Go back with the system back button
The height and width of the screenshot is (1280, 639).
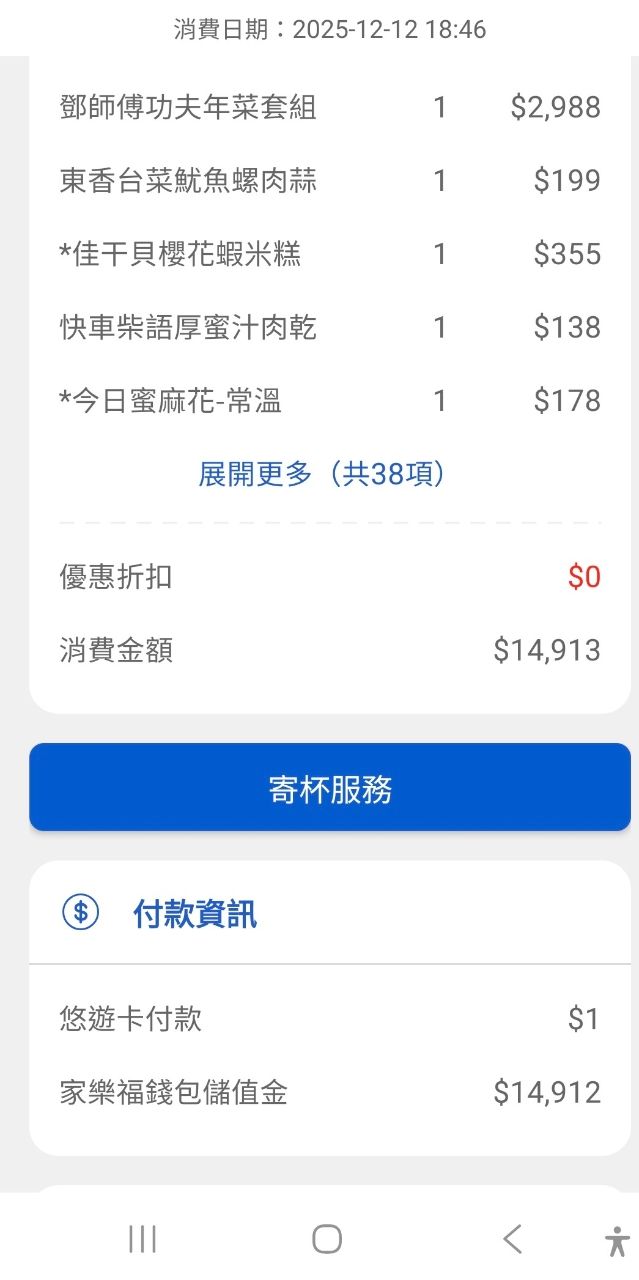tap(512, 1240)
